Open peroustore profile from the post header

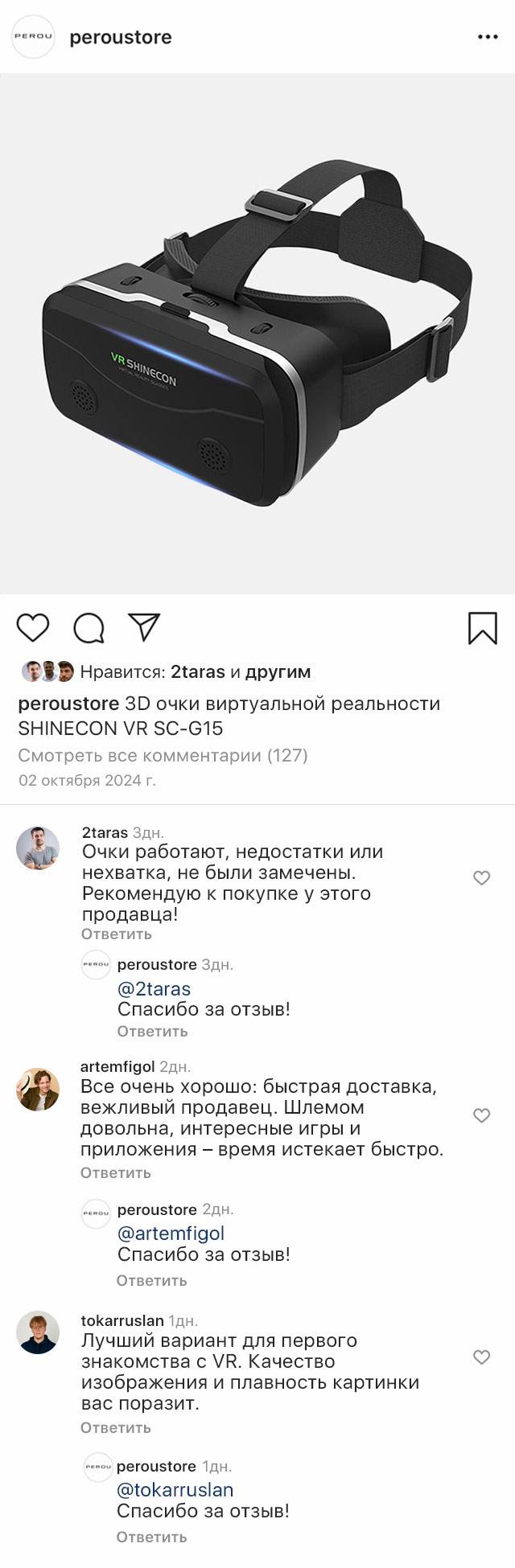(x=121, y=37)
